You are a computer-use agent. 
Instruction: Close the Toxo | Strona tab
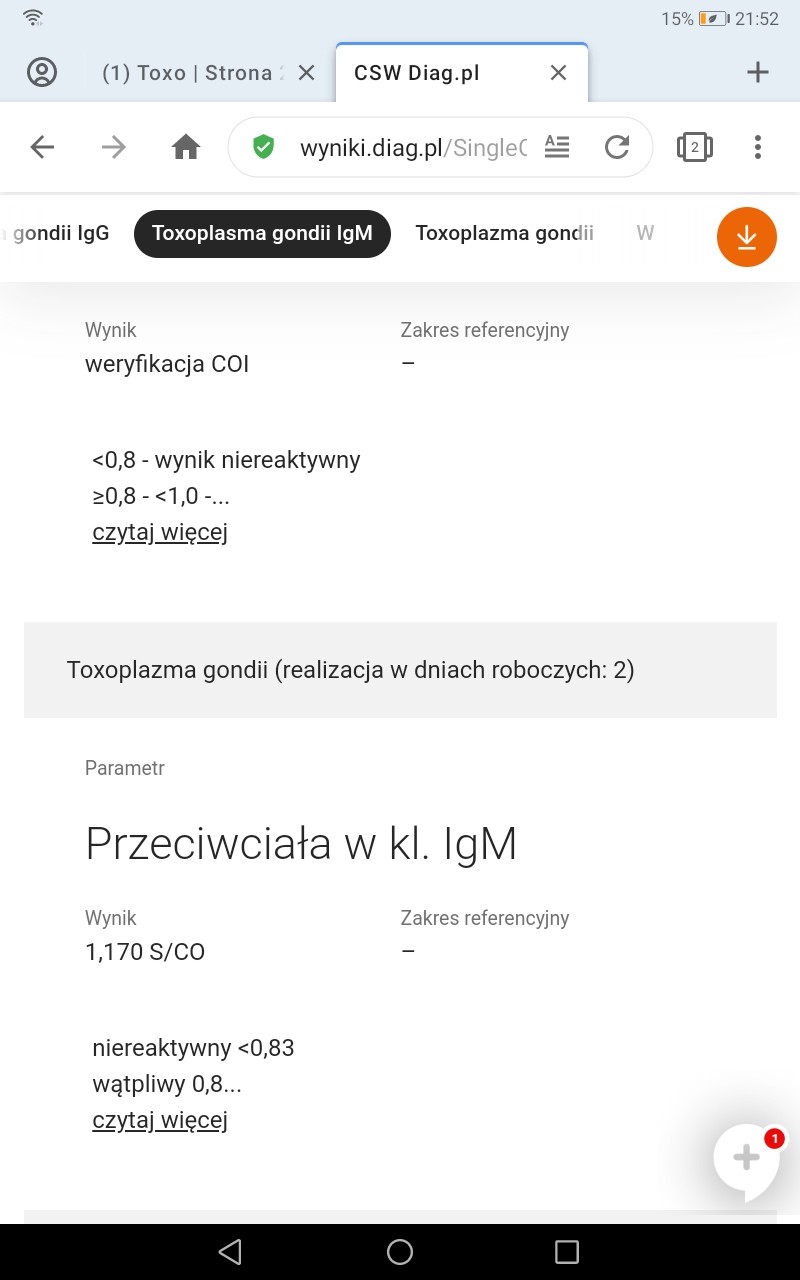(x=307, y=72)
